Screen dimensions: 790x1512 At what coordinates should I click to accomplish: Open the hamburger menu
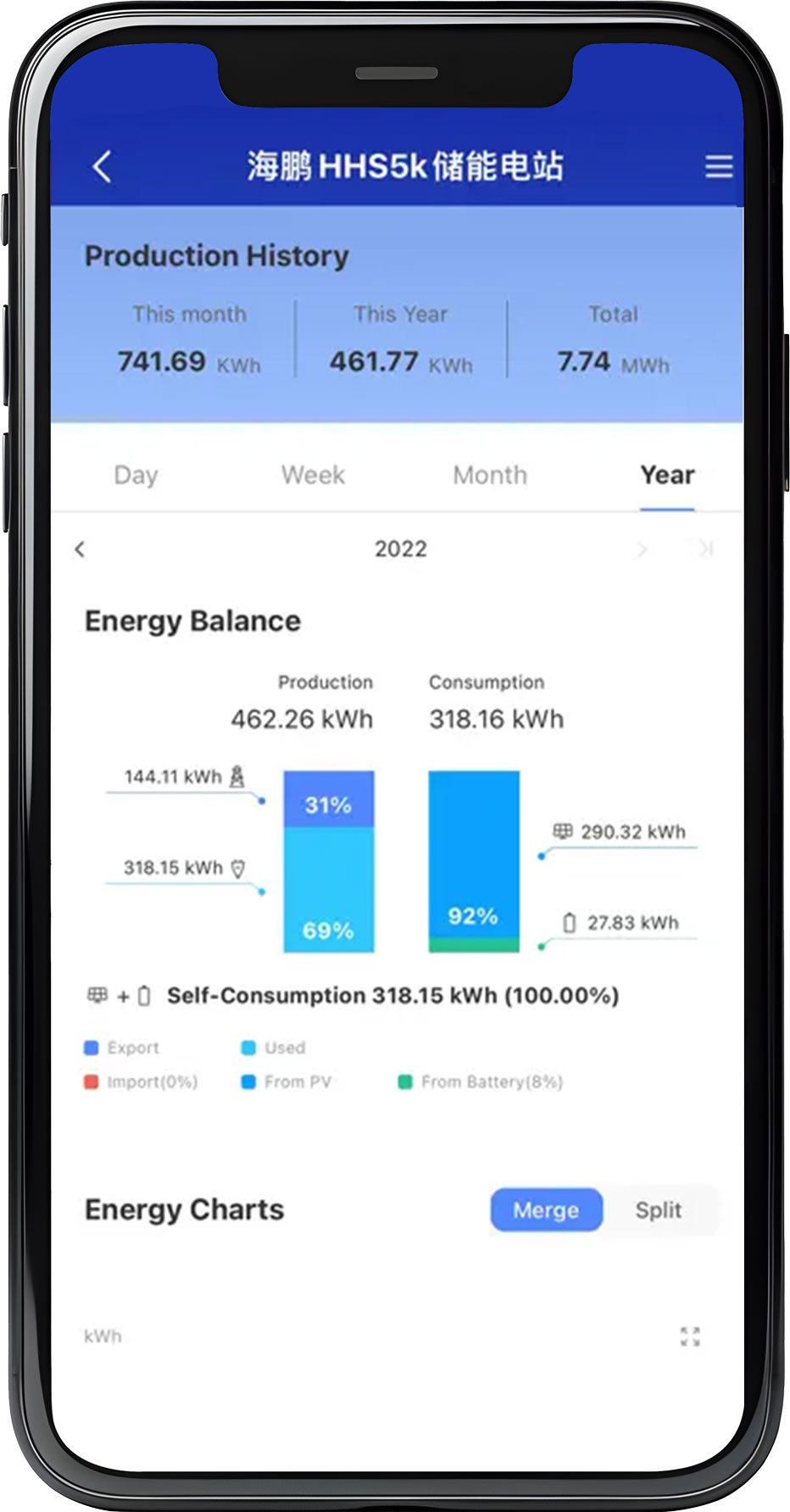pyautogui.click(x=719, y=166)
